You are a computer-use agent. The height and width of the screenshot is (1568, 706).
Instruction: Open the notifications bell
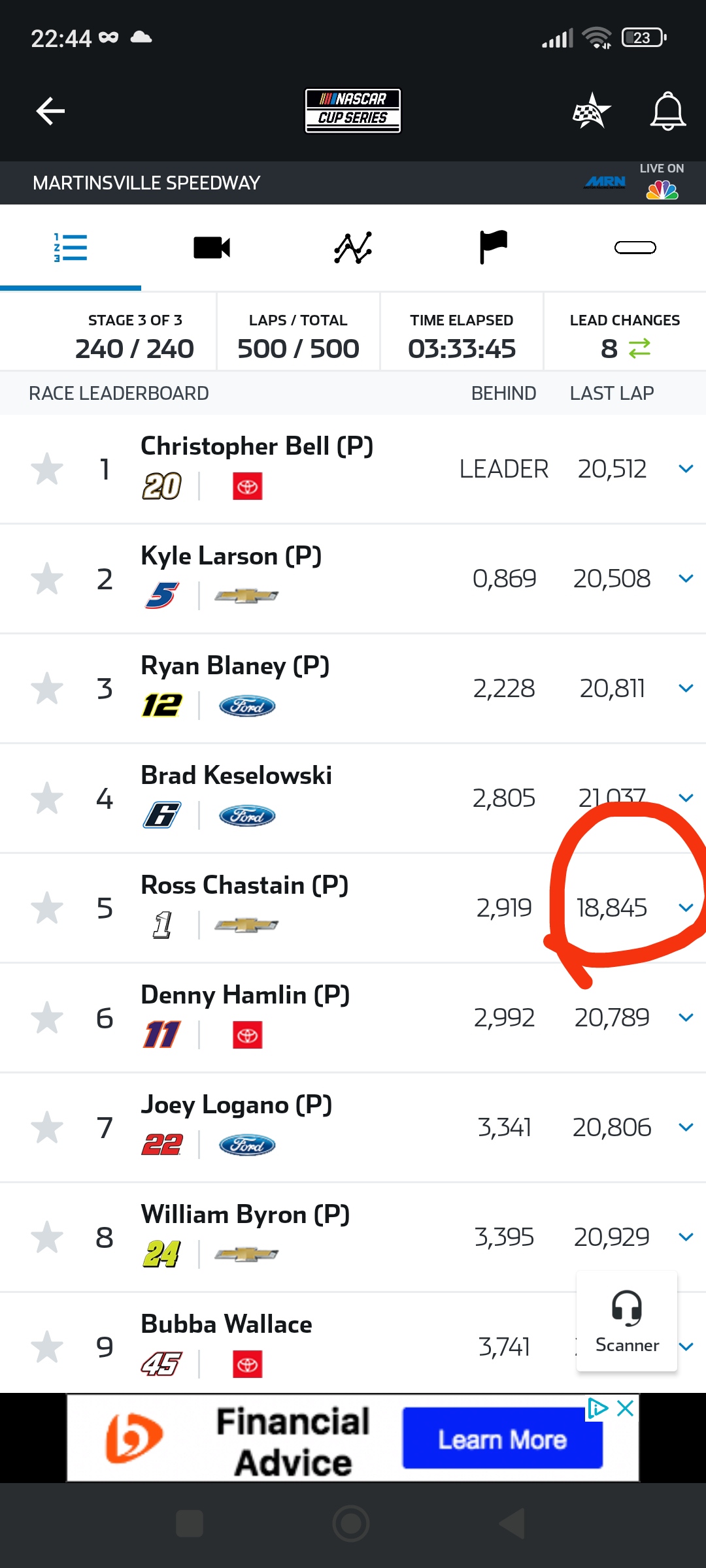(667, 111)
